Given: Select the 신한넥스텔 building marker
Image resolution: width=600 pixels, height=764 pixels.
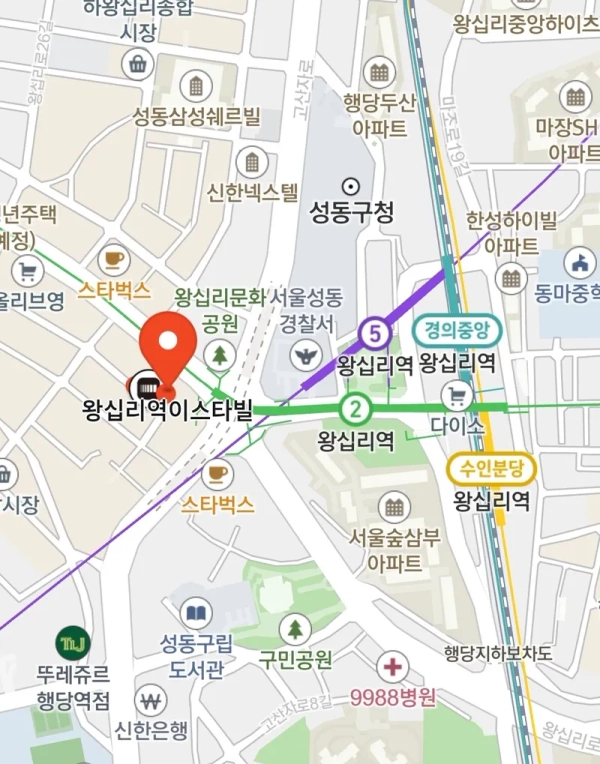Looking at the screenshot, I should [252, 160].
